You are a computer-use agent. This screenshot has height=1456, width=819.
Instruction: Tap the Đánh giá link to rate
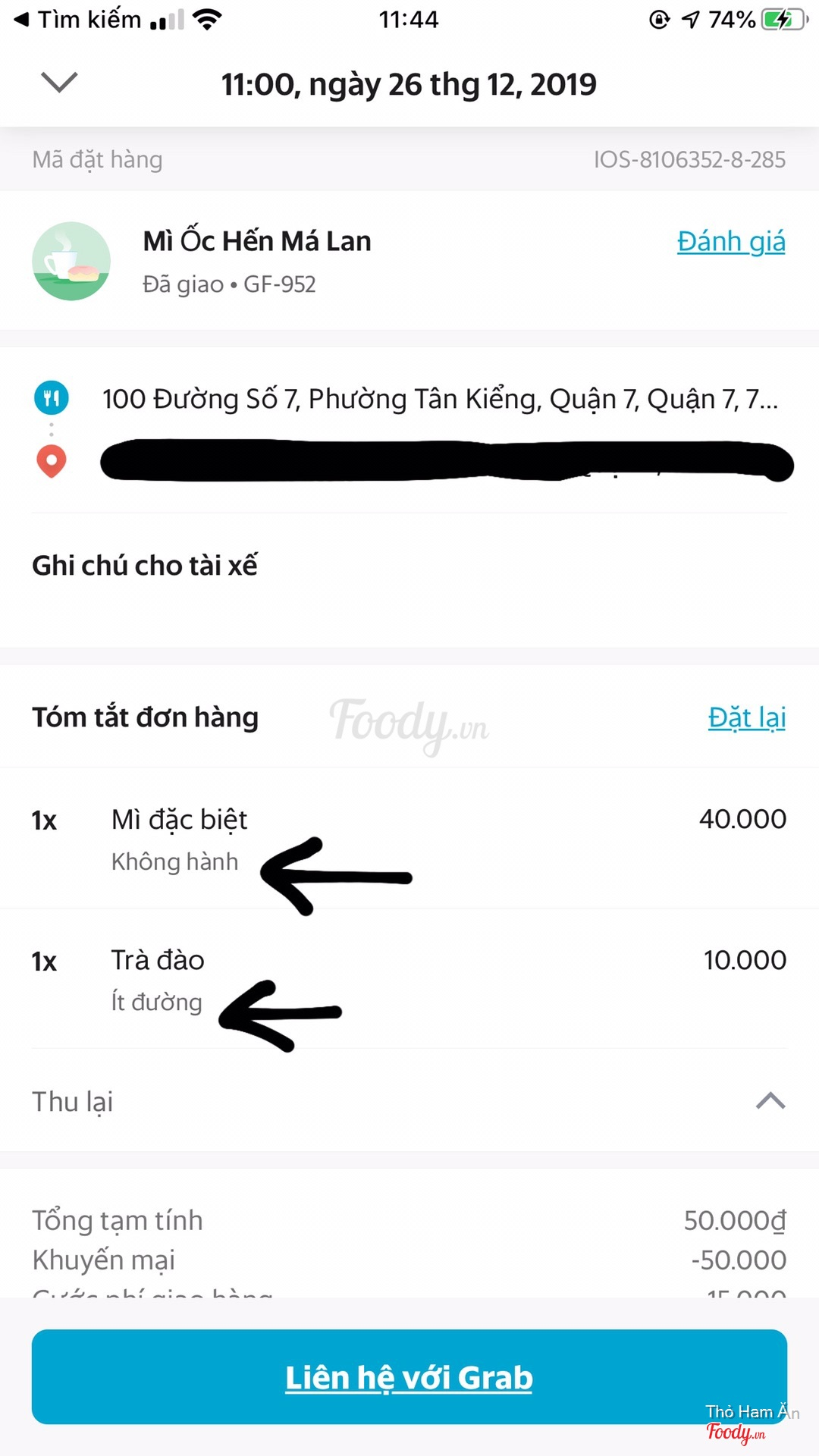[730, 242]
